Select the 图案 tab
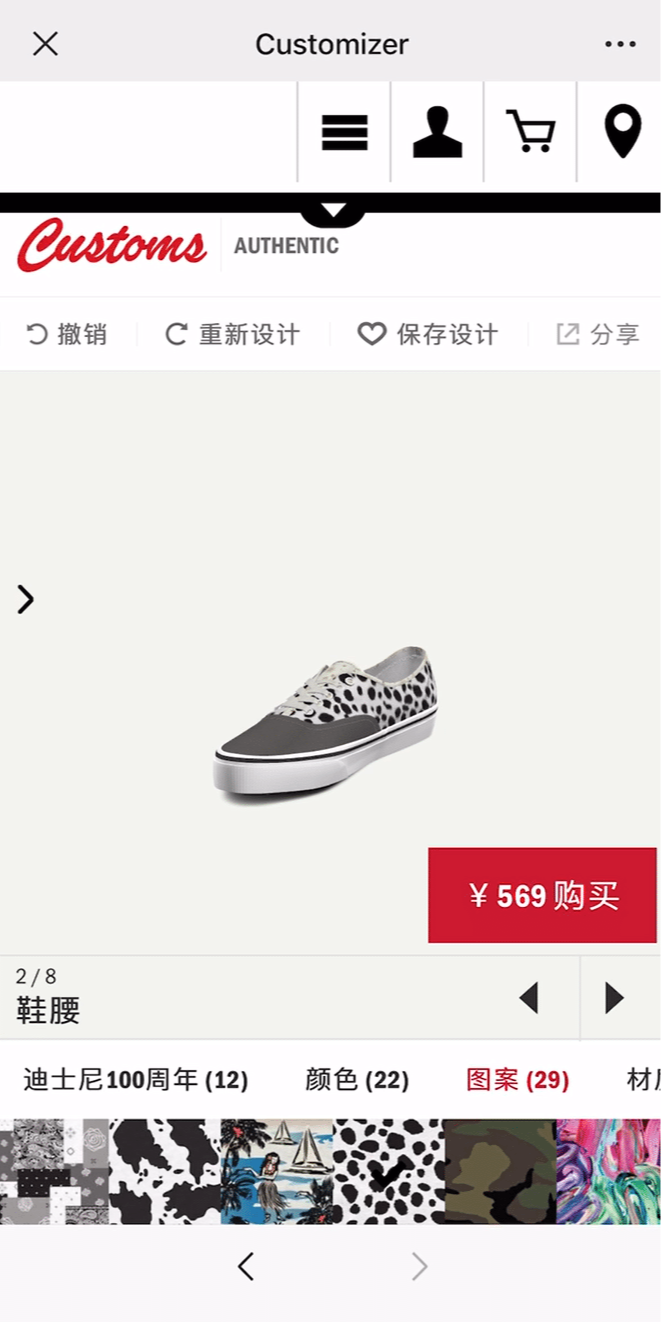Image resolution: width=661 pixels, height=1322 pixels. pyautogui.click(x=517, y=1080)
